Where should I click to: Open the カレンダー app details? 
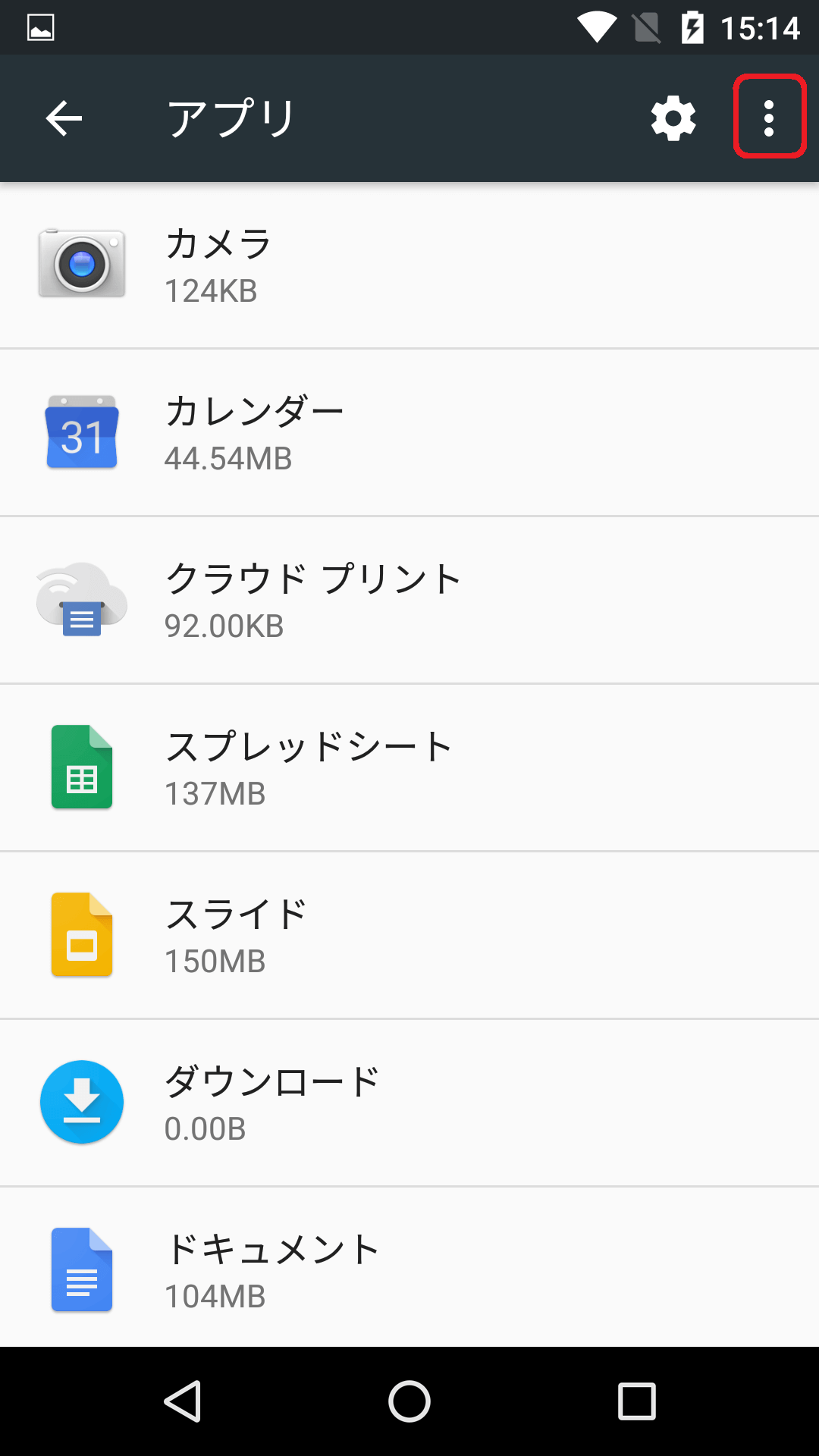[x=409, y=433]
